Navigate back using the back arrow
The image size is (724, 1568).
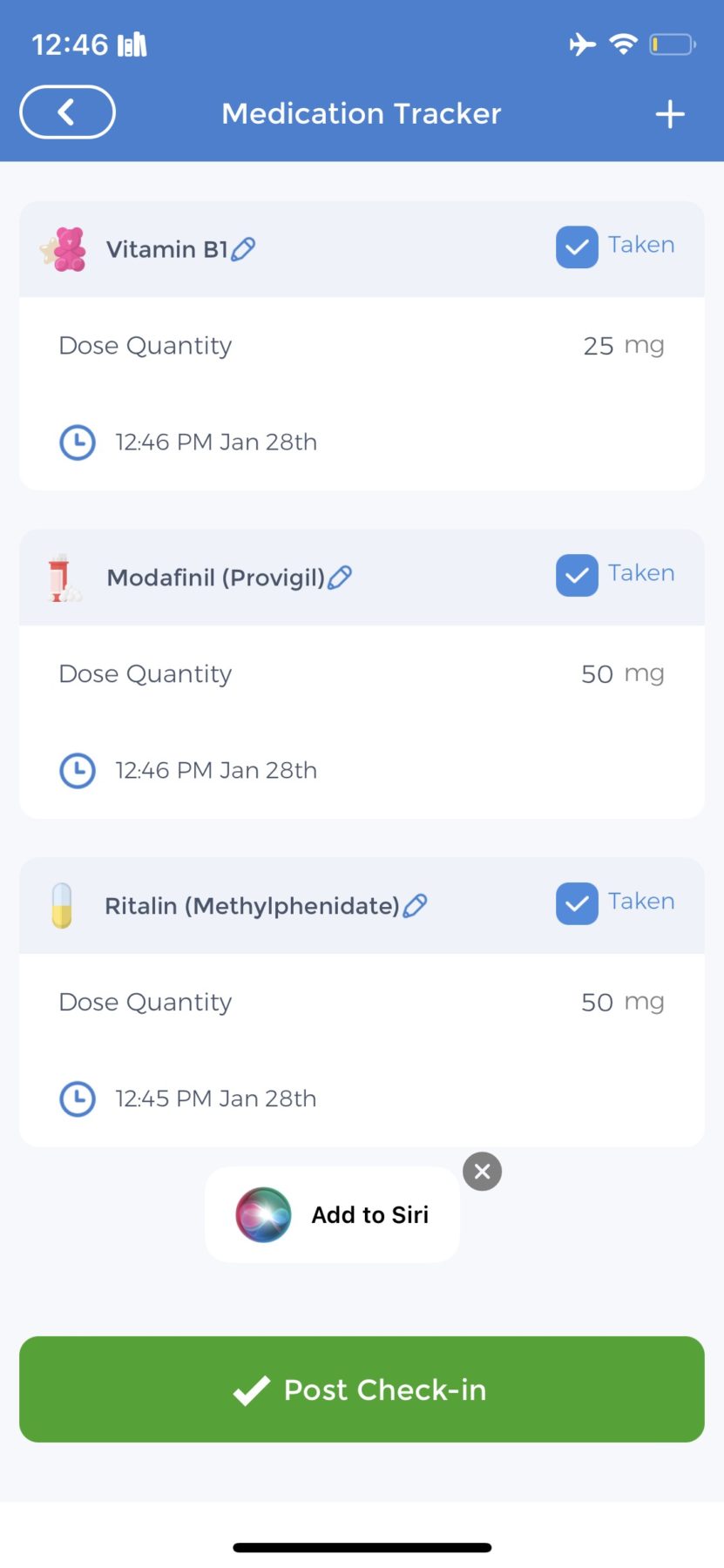point(67,112)
